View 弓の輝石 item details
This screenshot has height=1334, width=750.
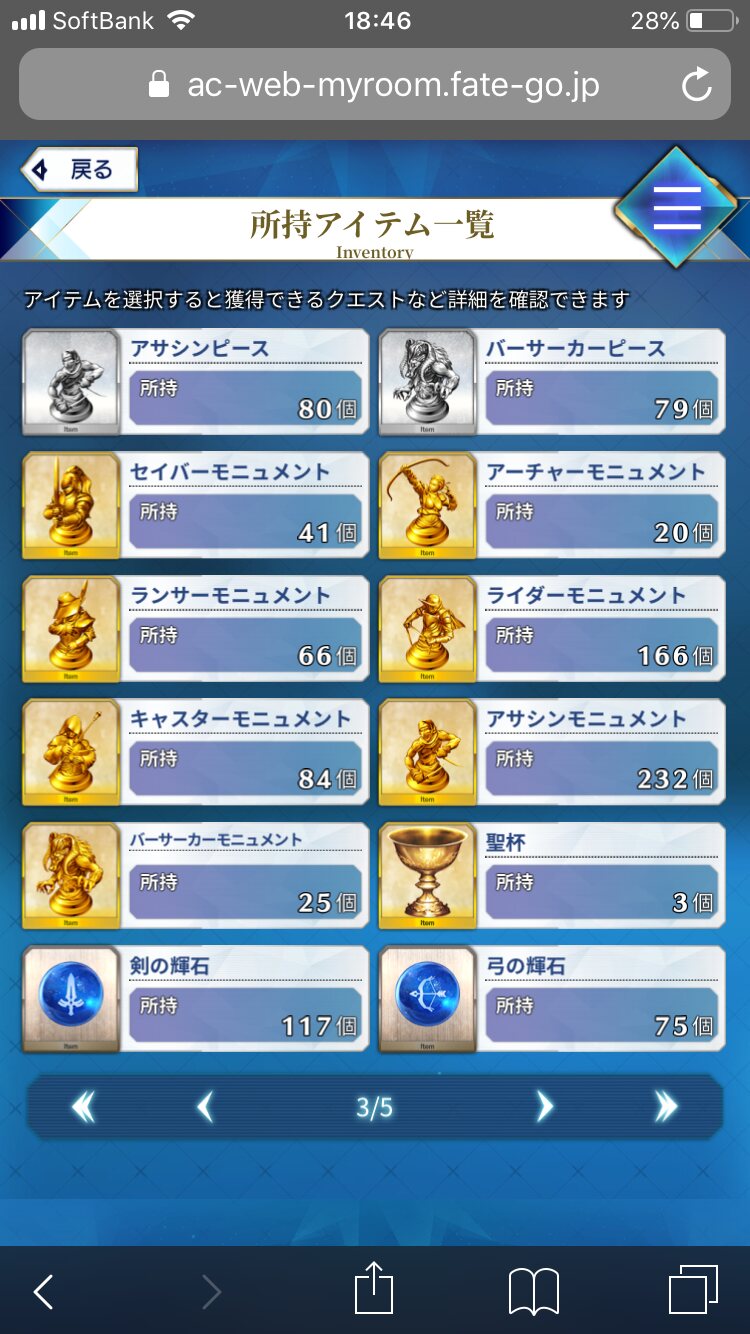[x=552, y=999]
